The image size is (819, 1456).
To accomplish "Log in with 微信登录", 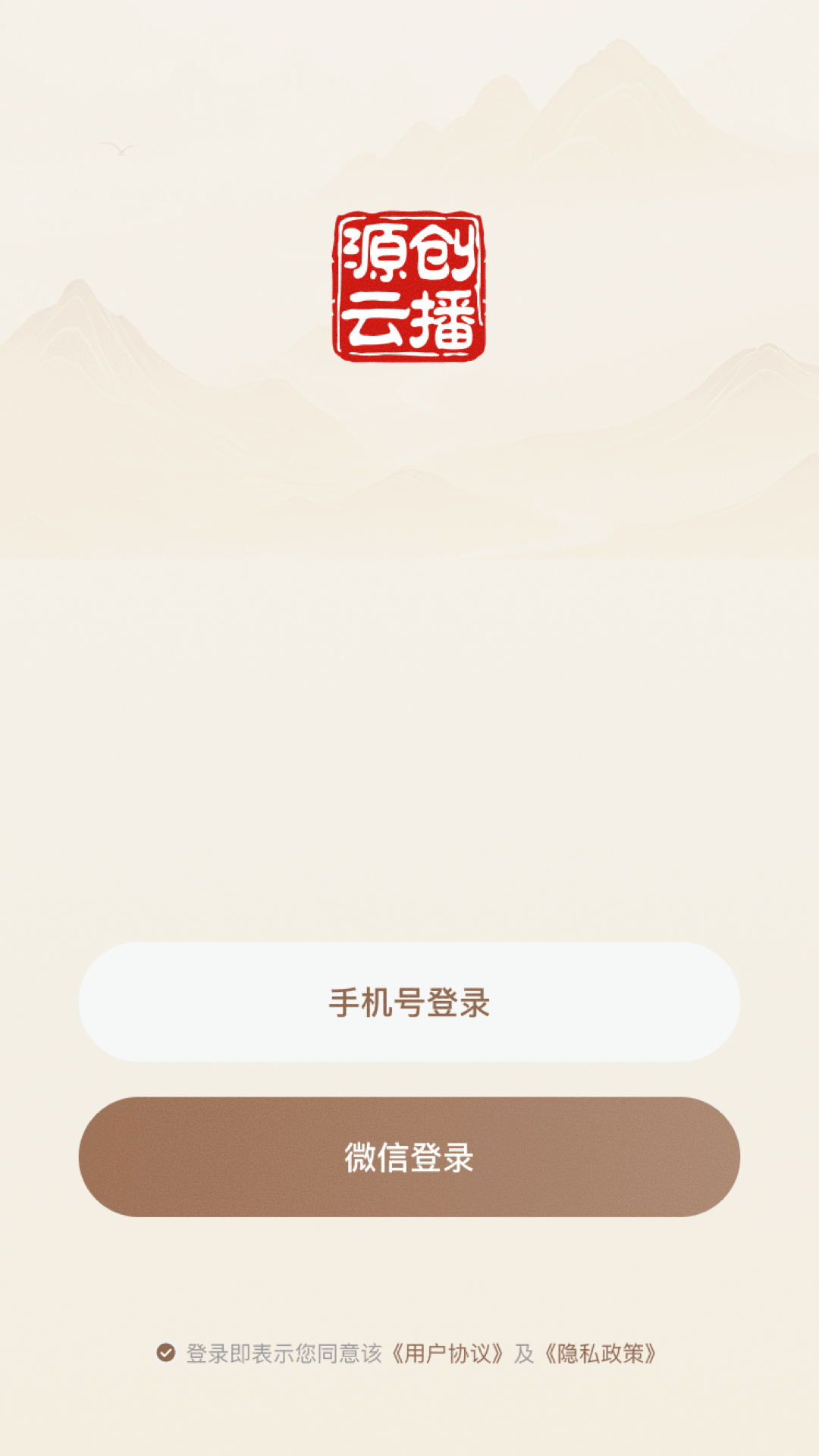I will coord(409,1156).
